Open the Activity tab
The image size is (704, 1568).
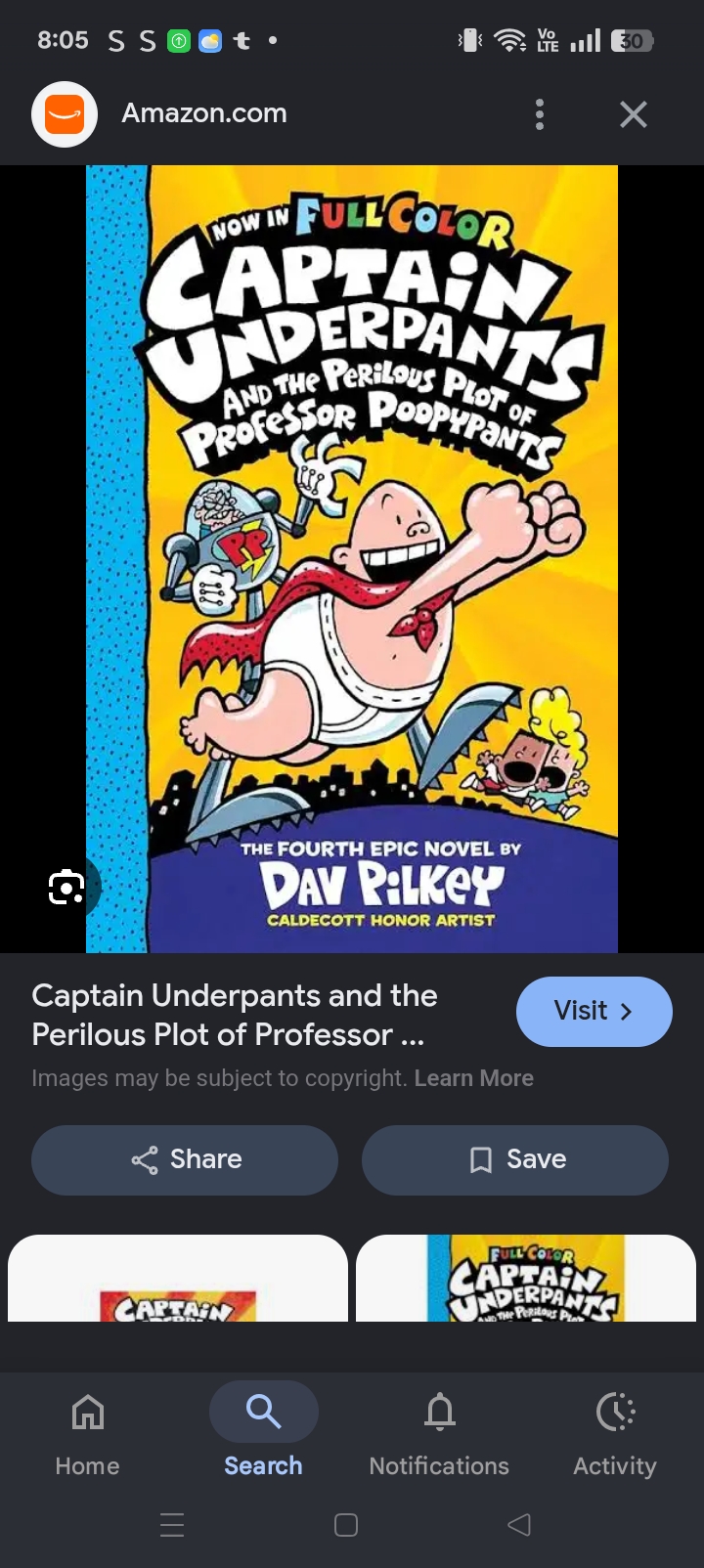click(615, 1433)
